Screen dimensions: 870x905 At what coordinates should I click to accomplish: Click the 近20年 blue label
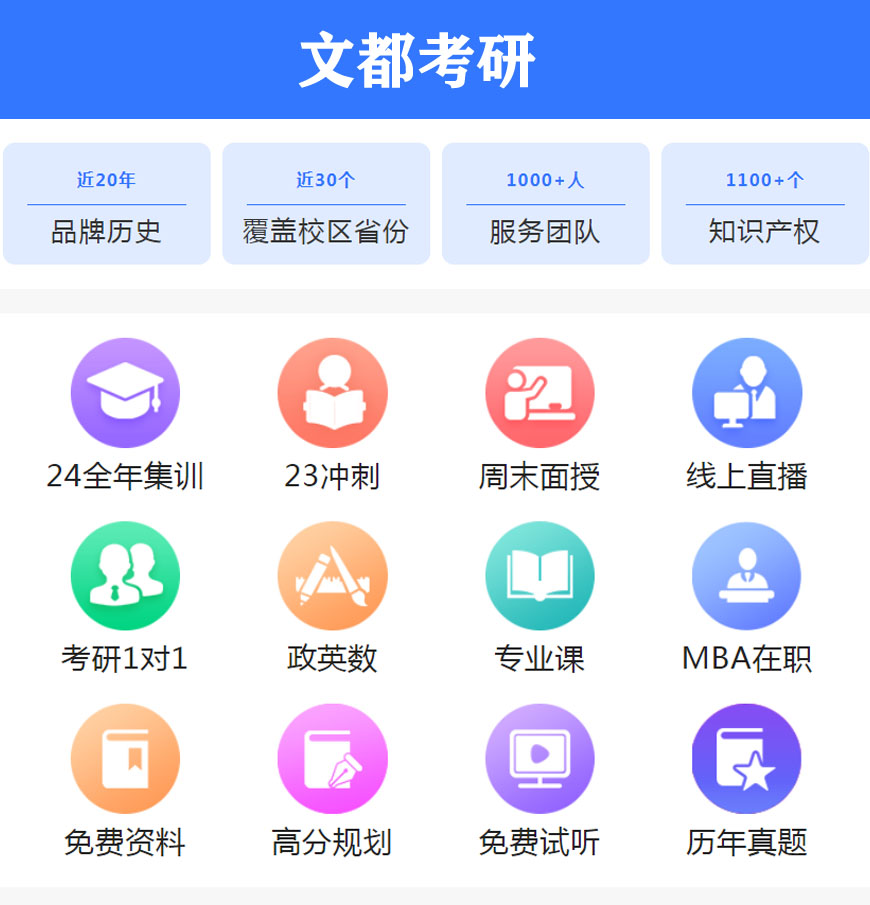(x=107, y=180)
